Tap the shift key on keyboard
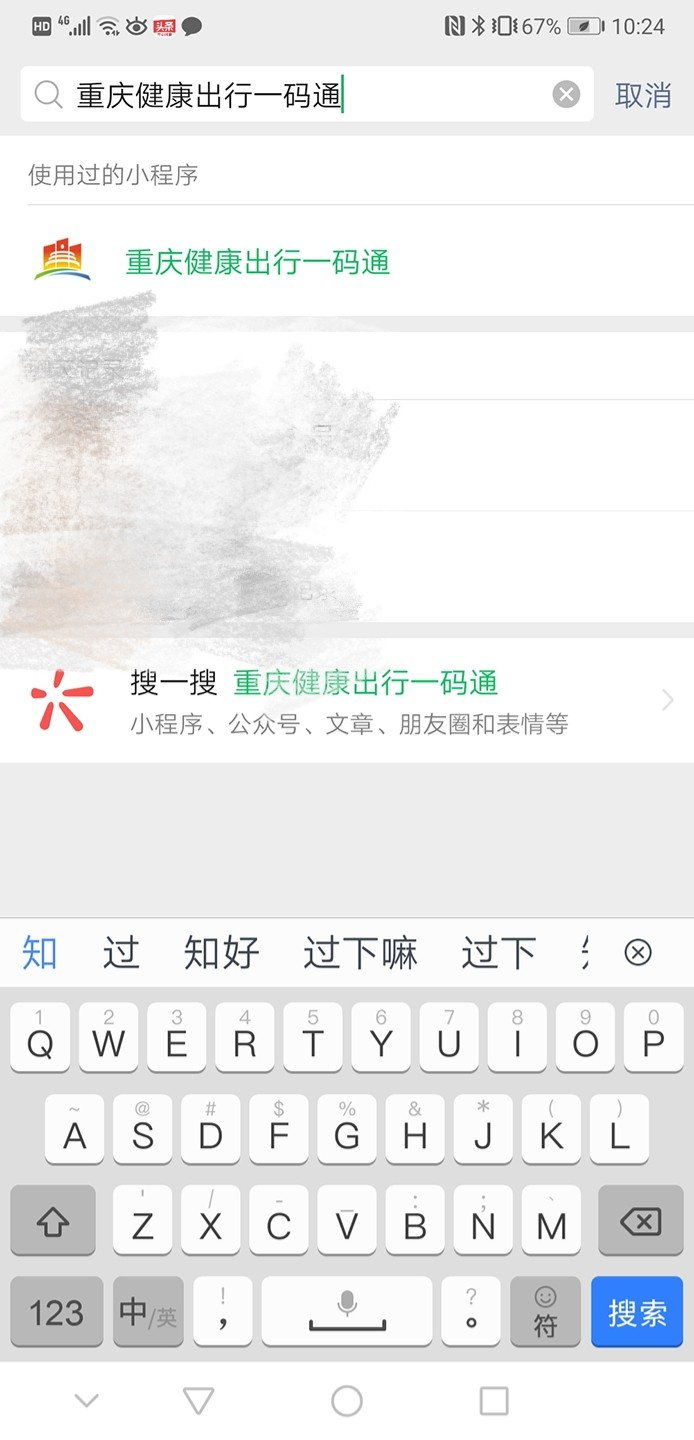Screen dimensions: 694x1440 pyautogui.click(x=53, y=1221)
